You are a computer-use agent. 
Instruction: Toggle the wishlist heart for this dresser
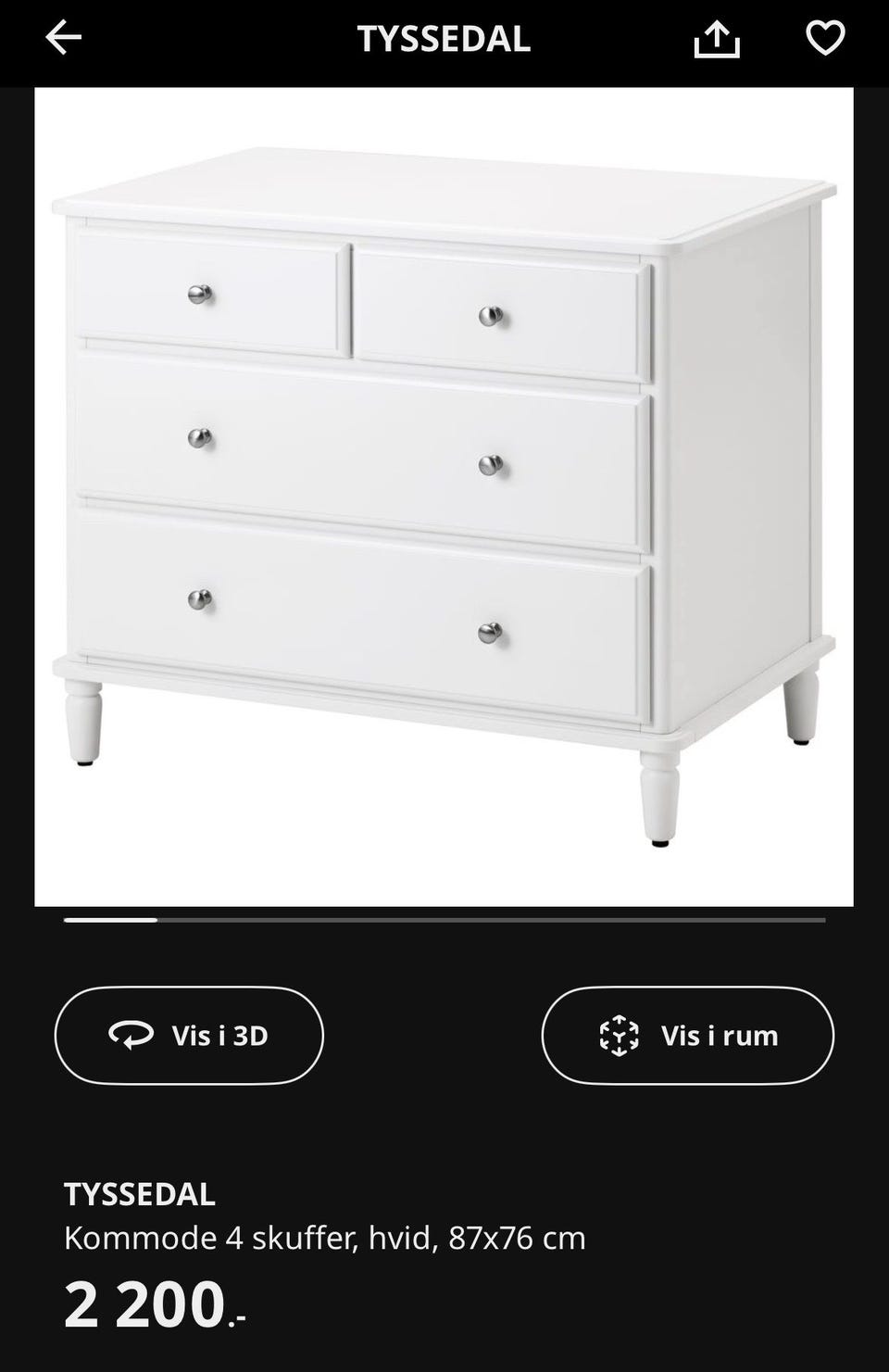pyautogui.click(x=823, y=40)
